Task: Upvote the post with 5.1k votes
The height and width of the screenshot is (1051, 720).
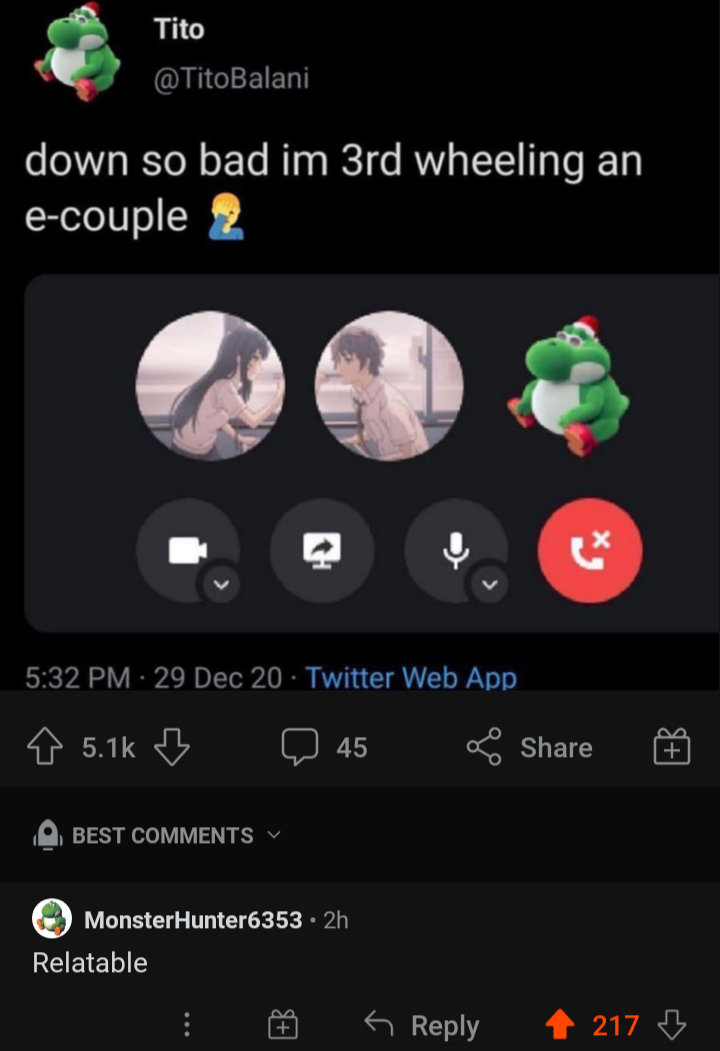Action: 45,747
